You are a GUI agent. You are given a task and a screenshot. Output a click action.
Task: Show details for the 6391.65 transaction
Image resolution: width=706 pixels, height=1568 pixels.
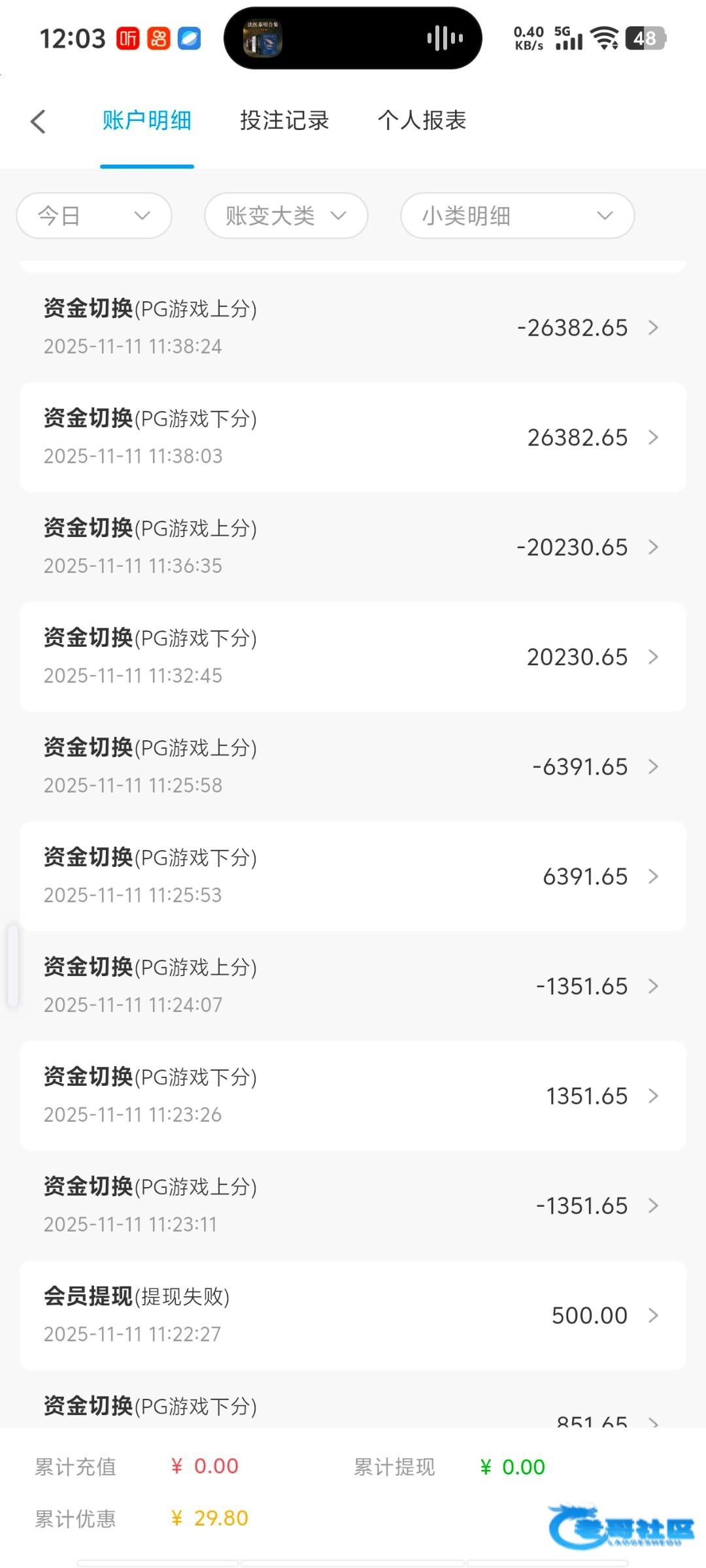[x=353, y=876]
